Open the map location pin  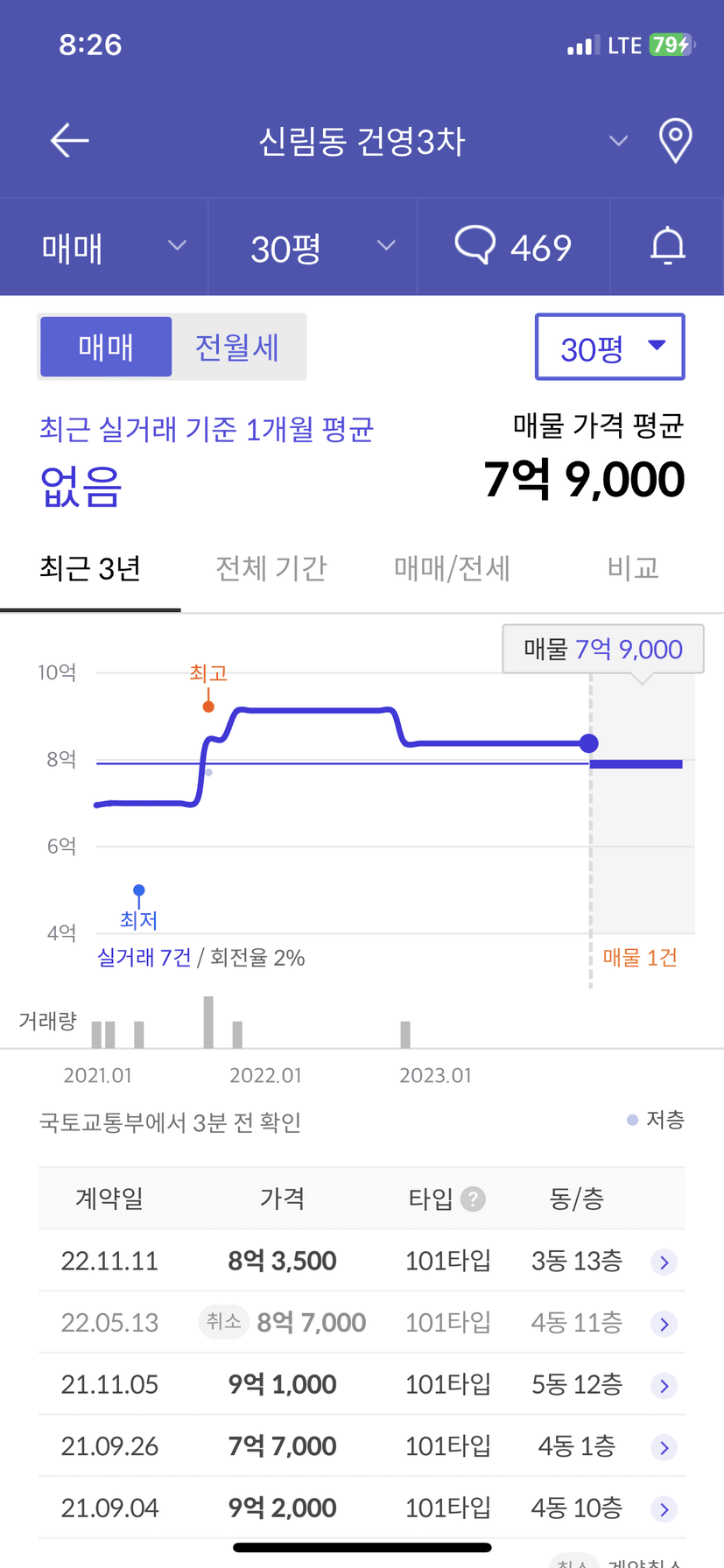[x=675, y=140]
